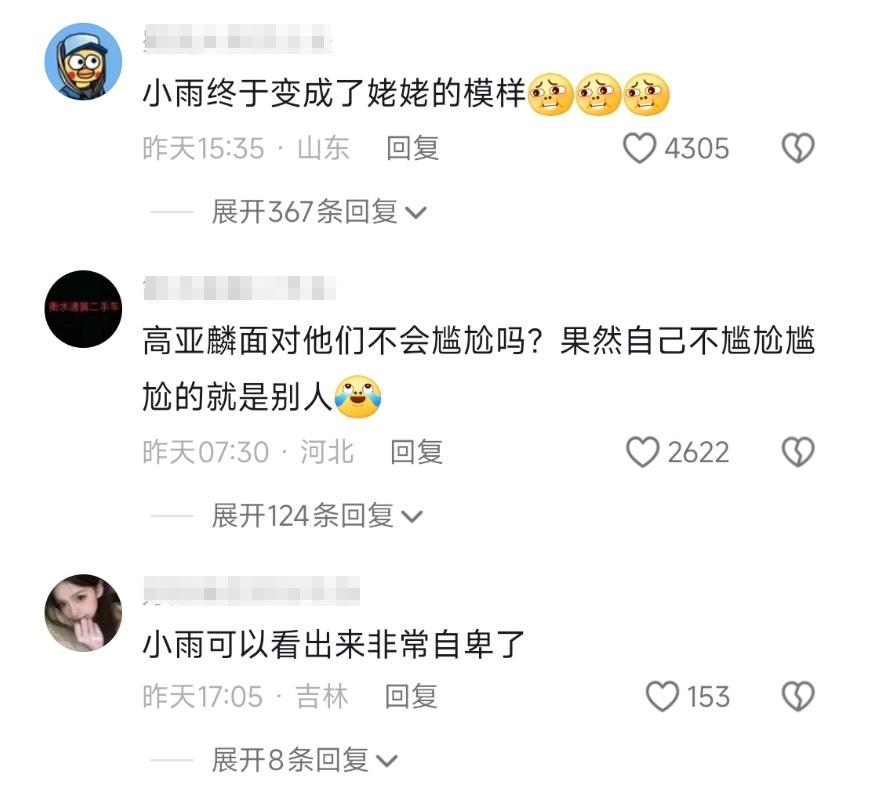Image resolution: width=884 pixels, height=791 pixels.
Task: Reply to the comment posted 昨天07:30
Action: click(x=416, y=452)
